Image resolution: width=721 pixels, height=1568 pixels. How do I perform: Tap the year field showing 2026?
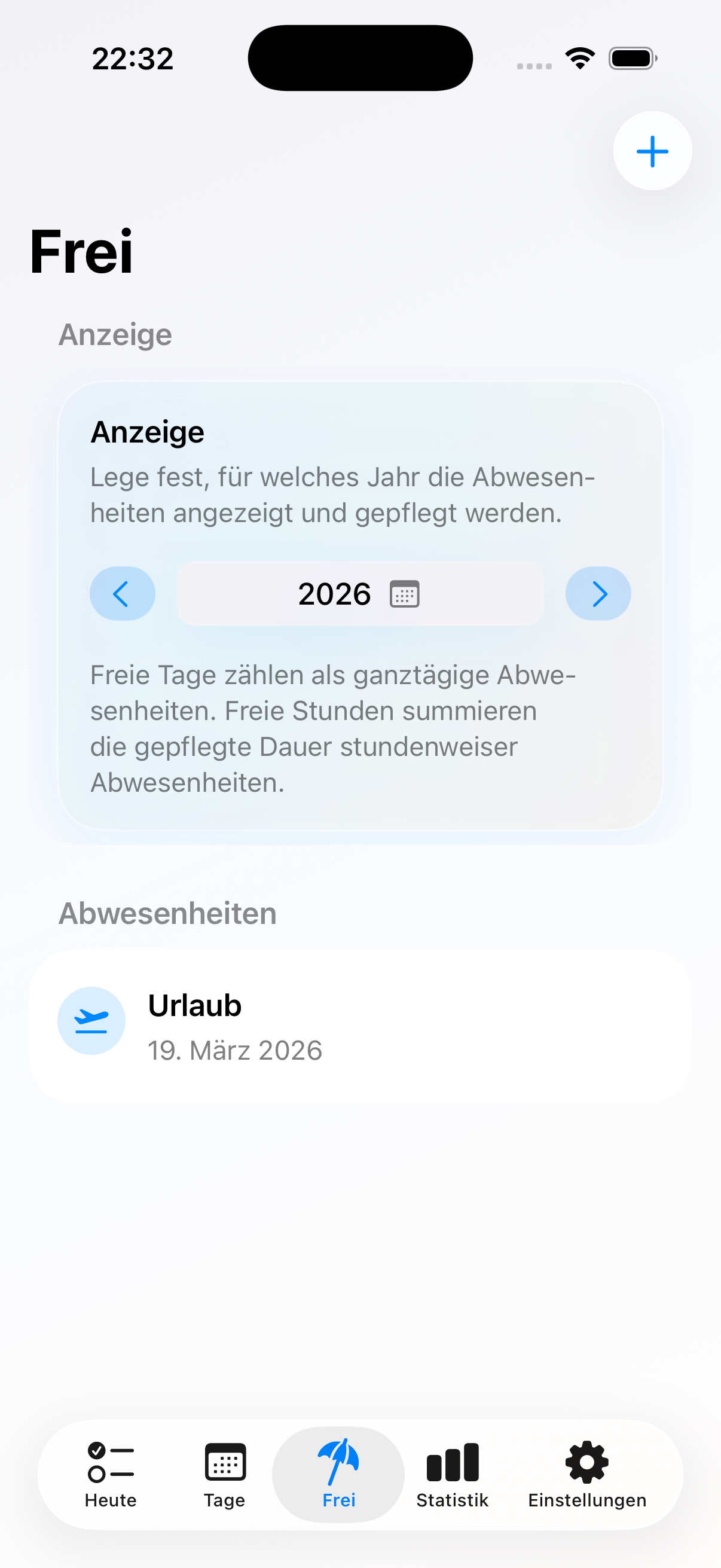(x=334, y=593)
